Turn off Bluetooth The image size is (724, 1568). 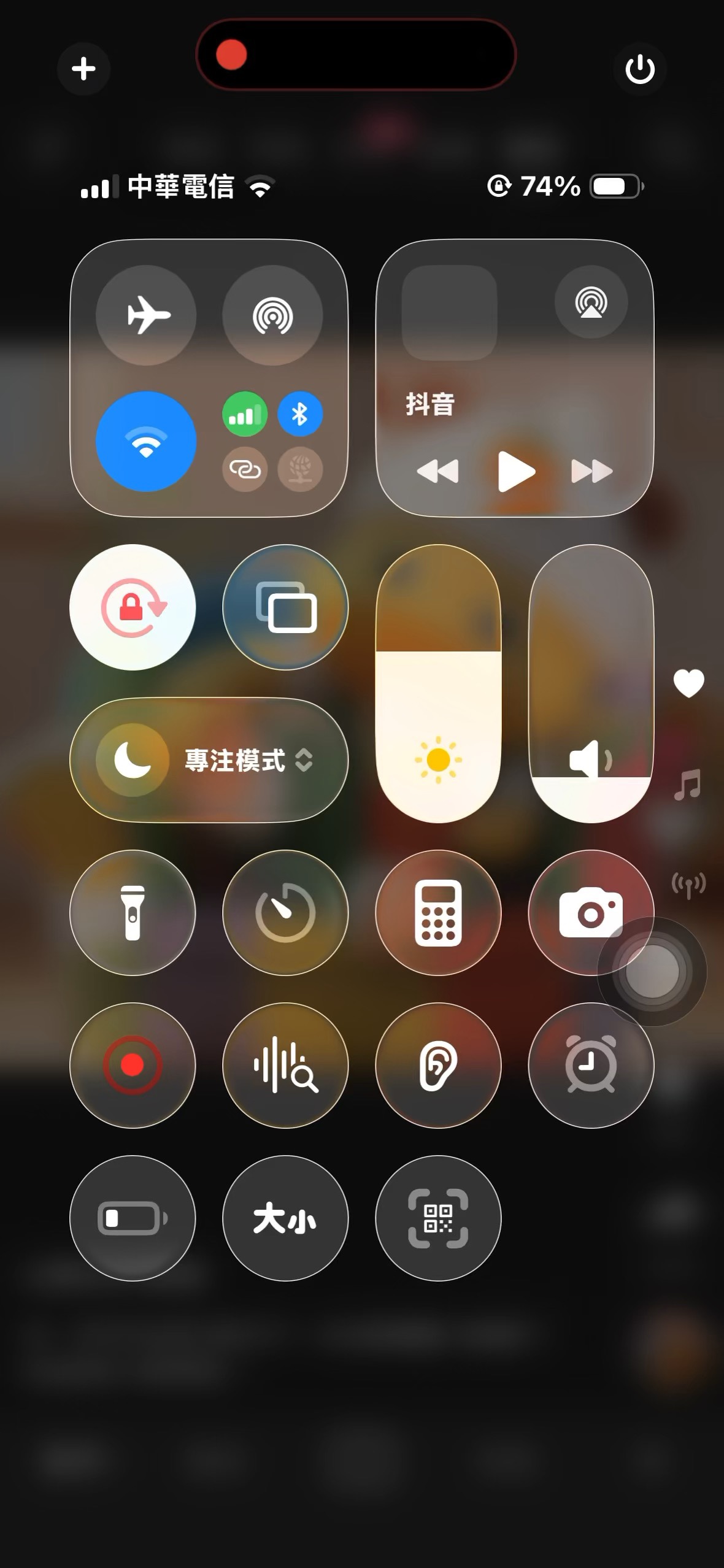(300, 415)
